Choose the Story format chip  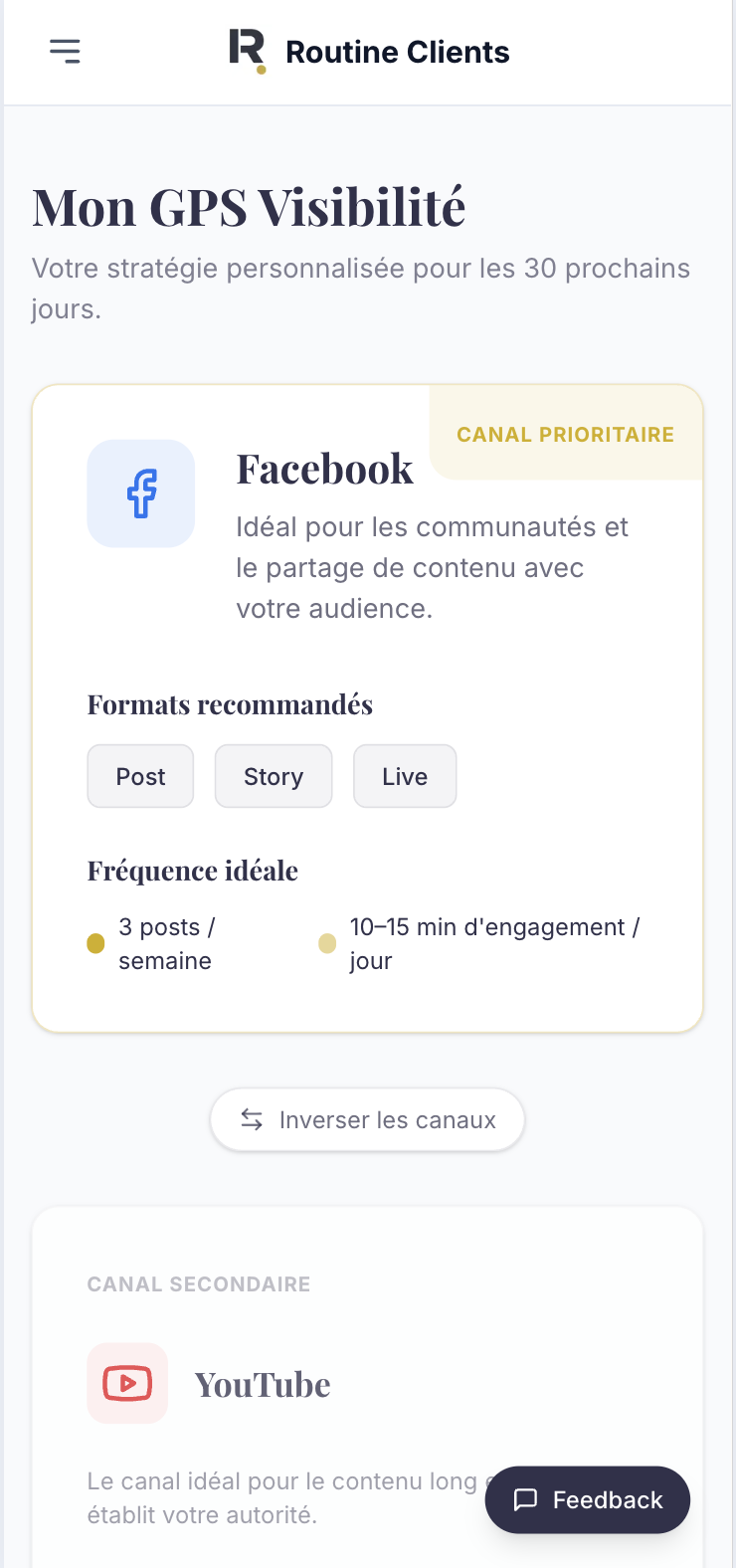(x=274, y=776)
